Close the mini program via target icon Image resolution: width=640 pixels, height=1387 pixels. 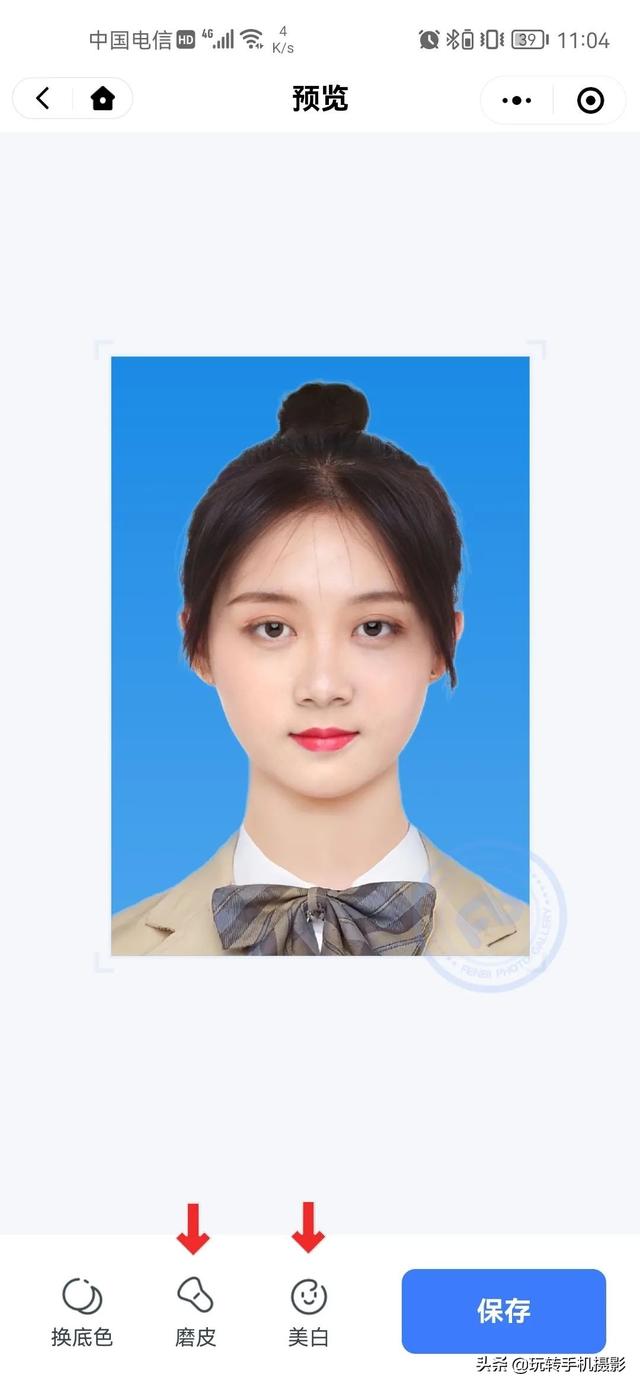[590, 100]
